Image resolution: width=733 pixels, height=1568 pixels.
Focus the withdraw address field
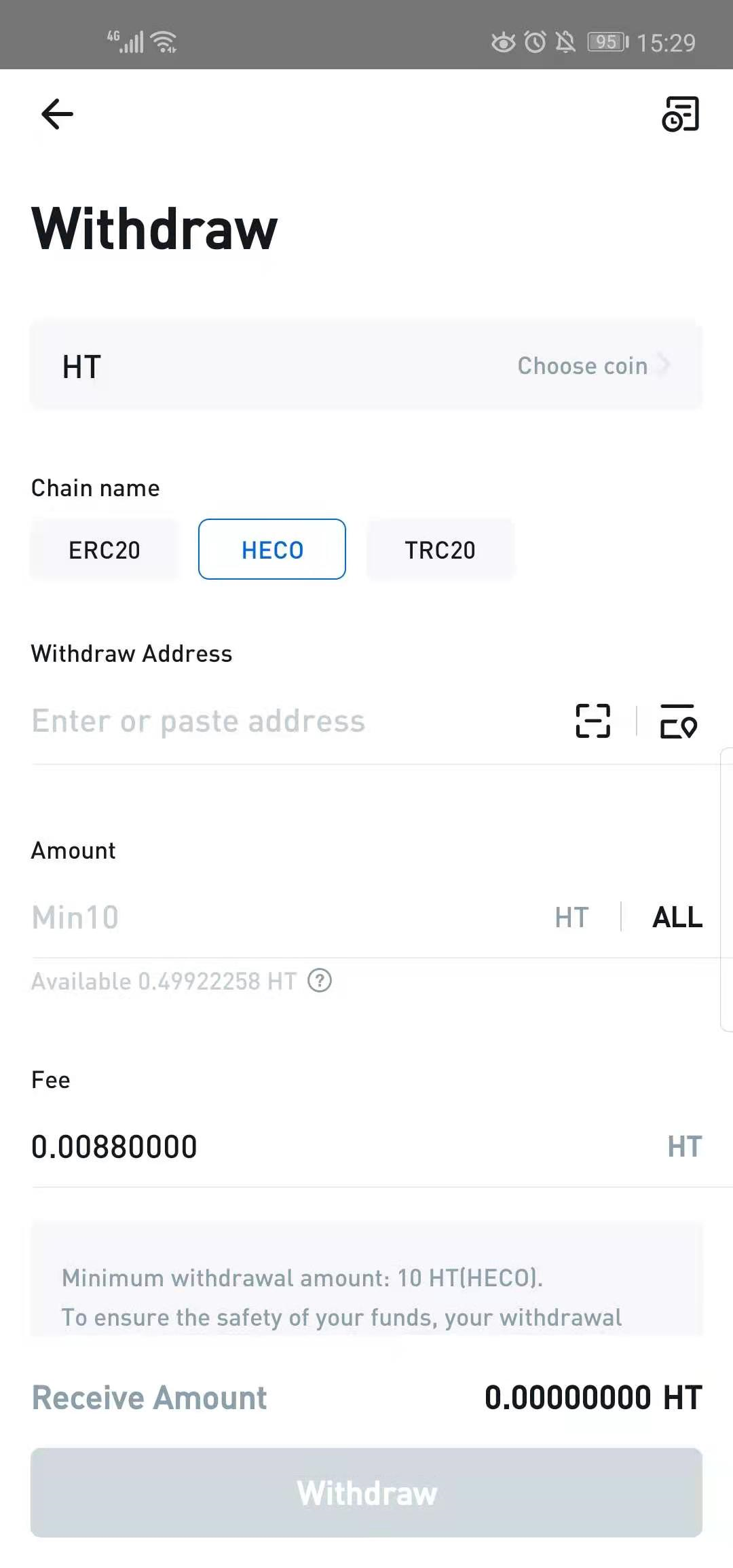click(271, 721)
